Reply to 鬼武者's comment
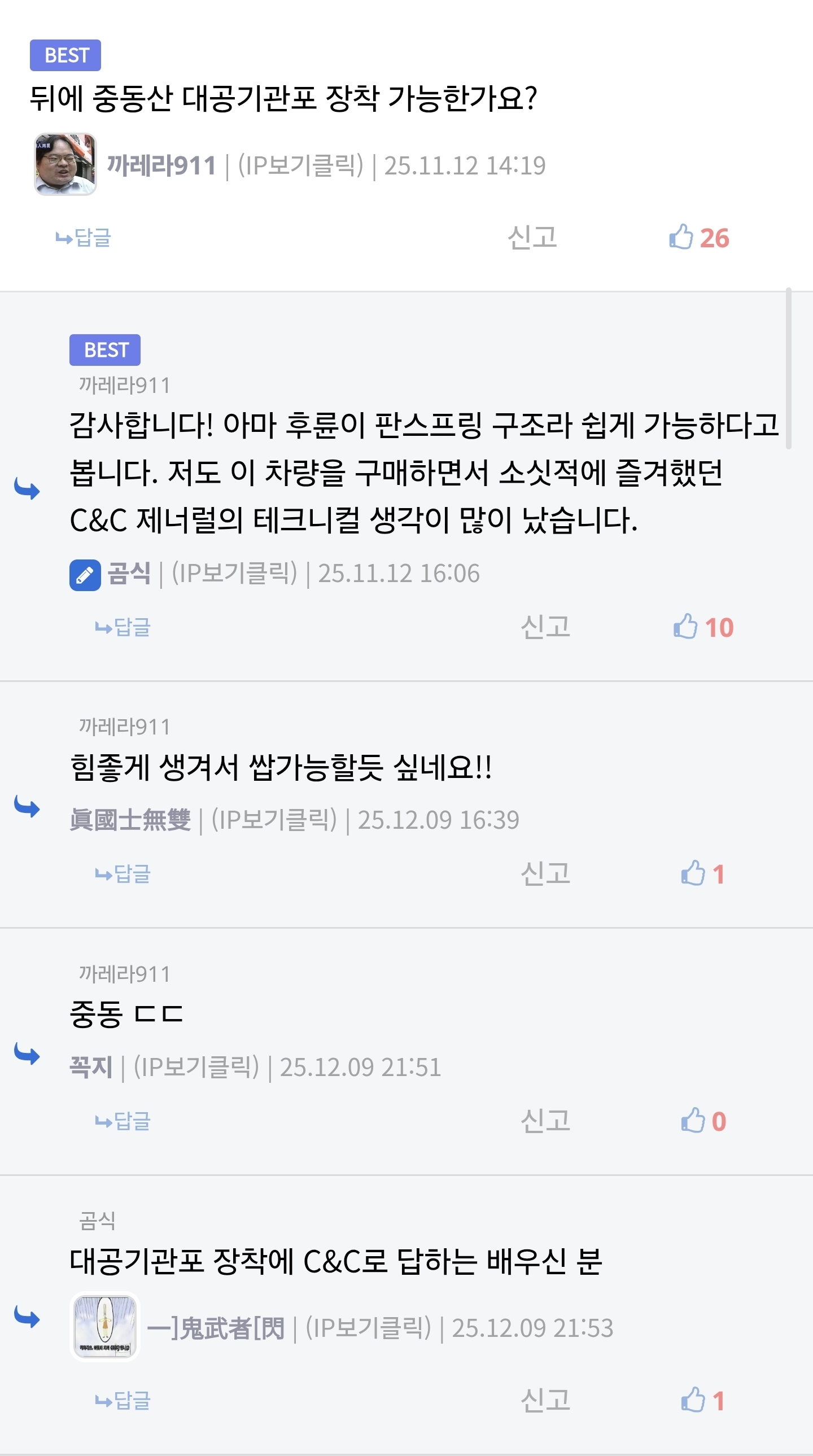Viewport: 813px width, 1456px height. [123, 1401]
